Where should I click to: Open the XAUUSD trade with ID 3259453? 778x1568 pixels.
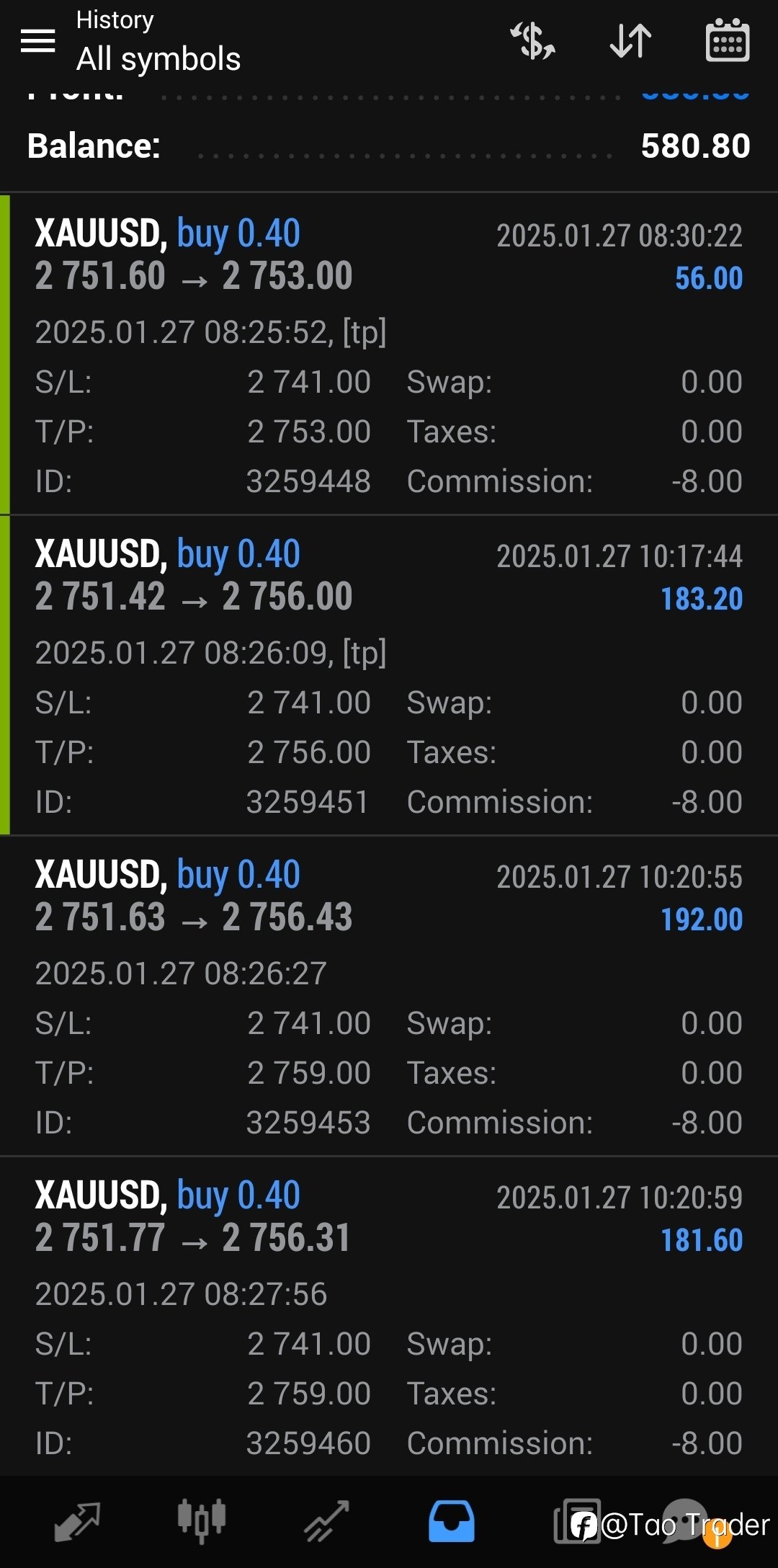click(389, 997)
